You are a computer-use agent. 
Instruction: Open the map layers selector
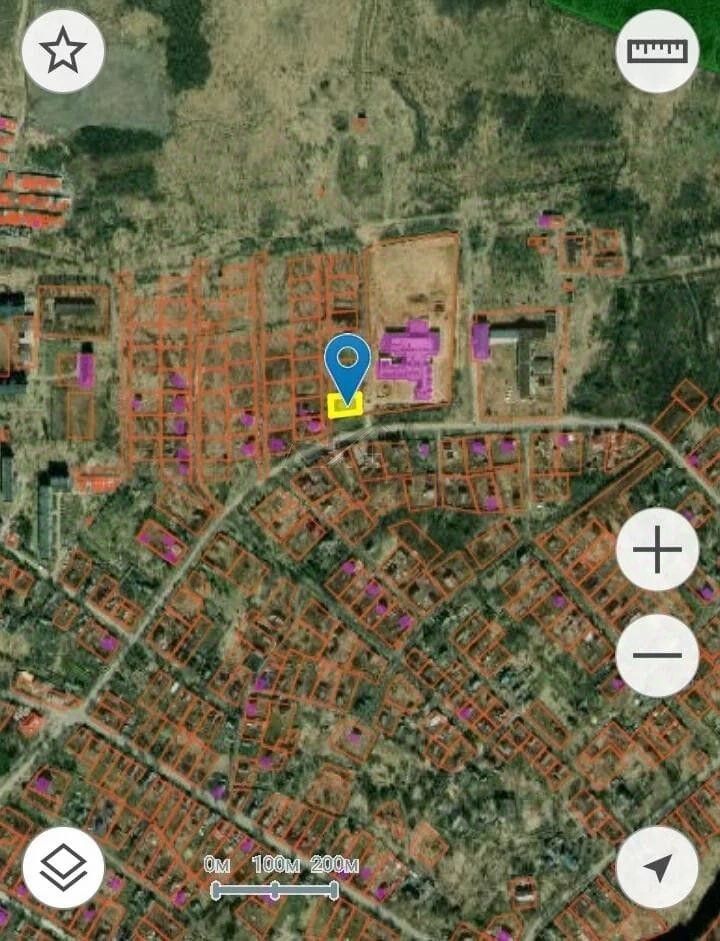tap(64, 866)
